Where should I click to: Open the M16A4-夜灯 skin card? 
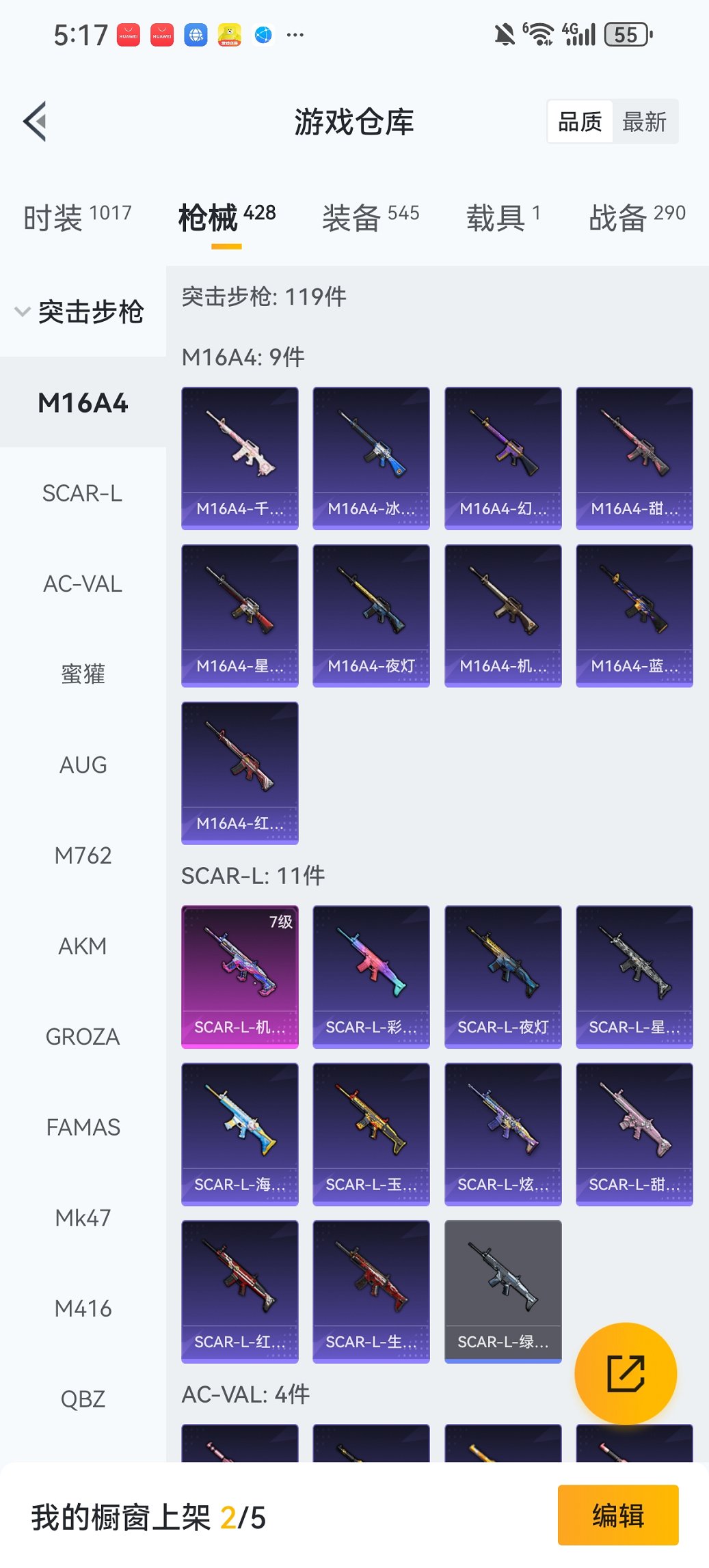click(371, 615)
